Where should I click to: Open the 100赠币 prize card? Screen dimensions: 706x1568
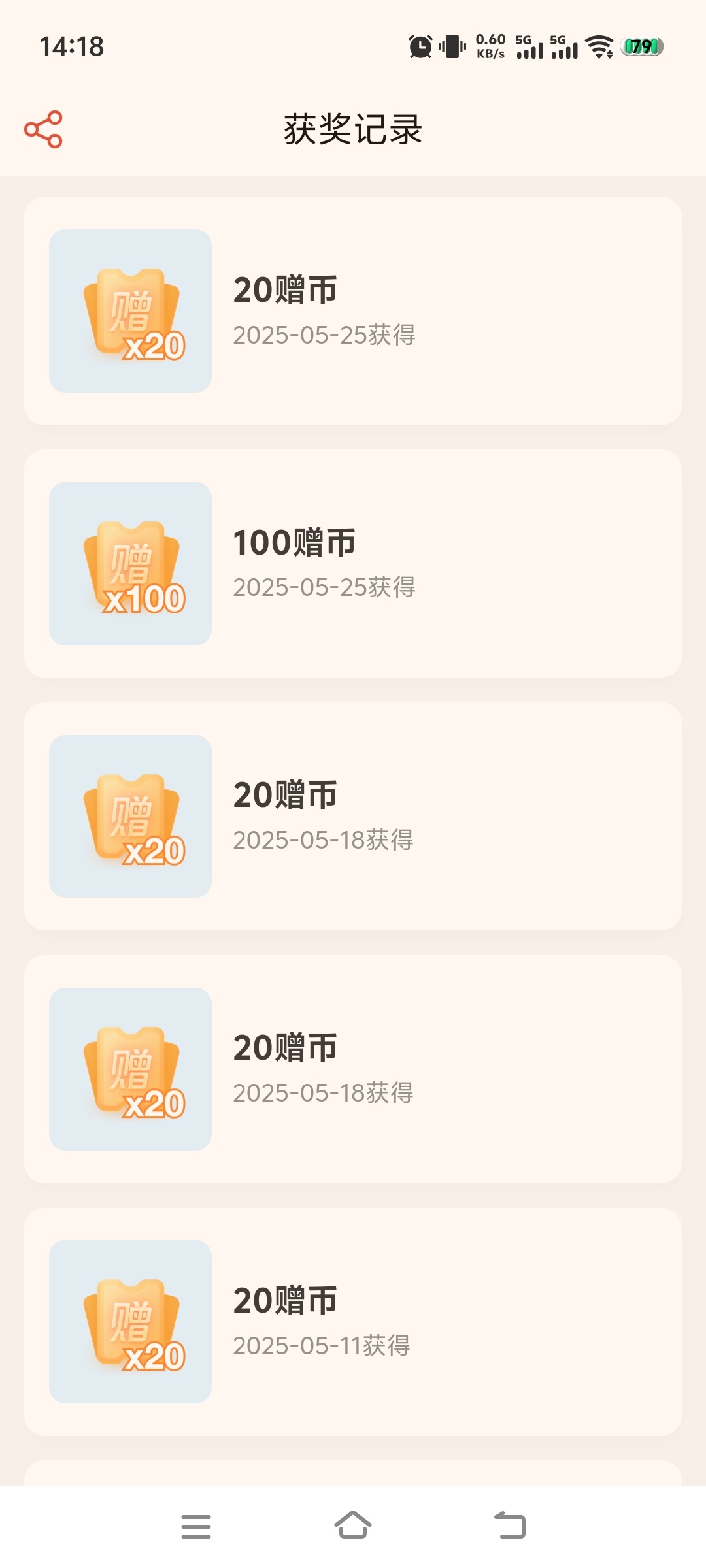pyautogui.click(x=353, y=563)
